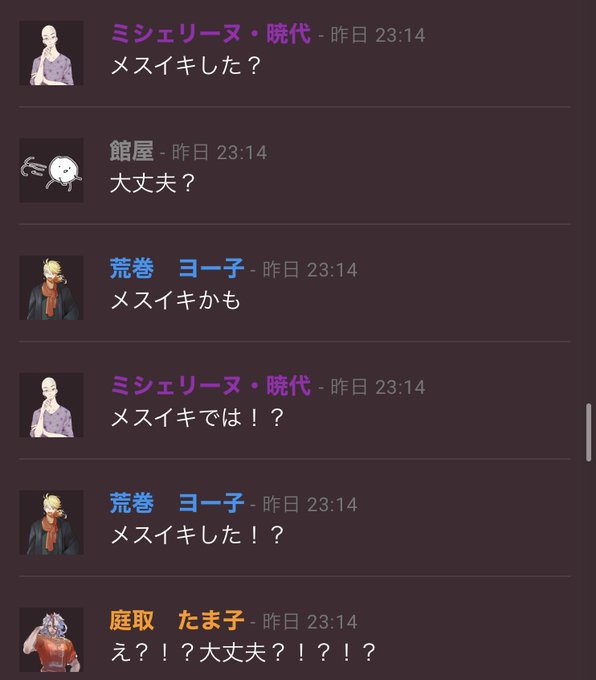This screenshot has width=596, height=680.
Task: Select the message 大丈夫？ from 館屋
Action: click(153, 183)
